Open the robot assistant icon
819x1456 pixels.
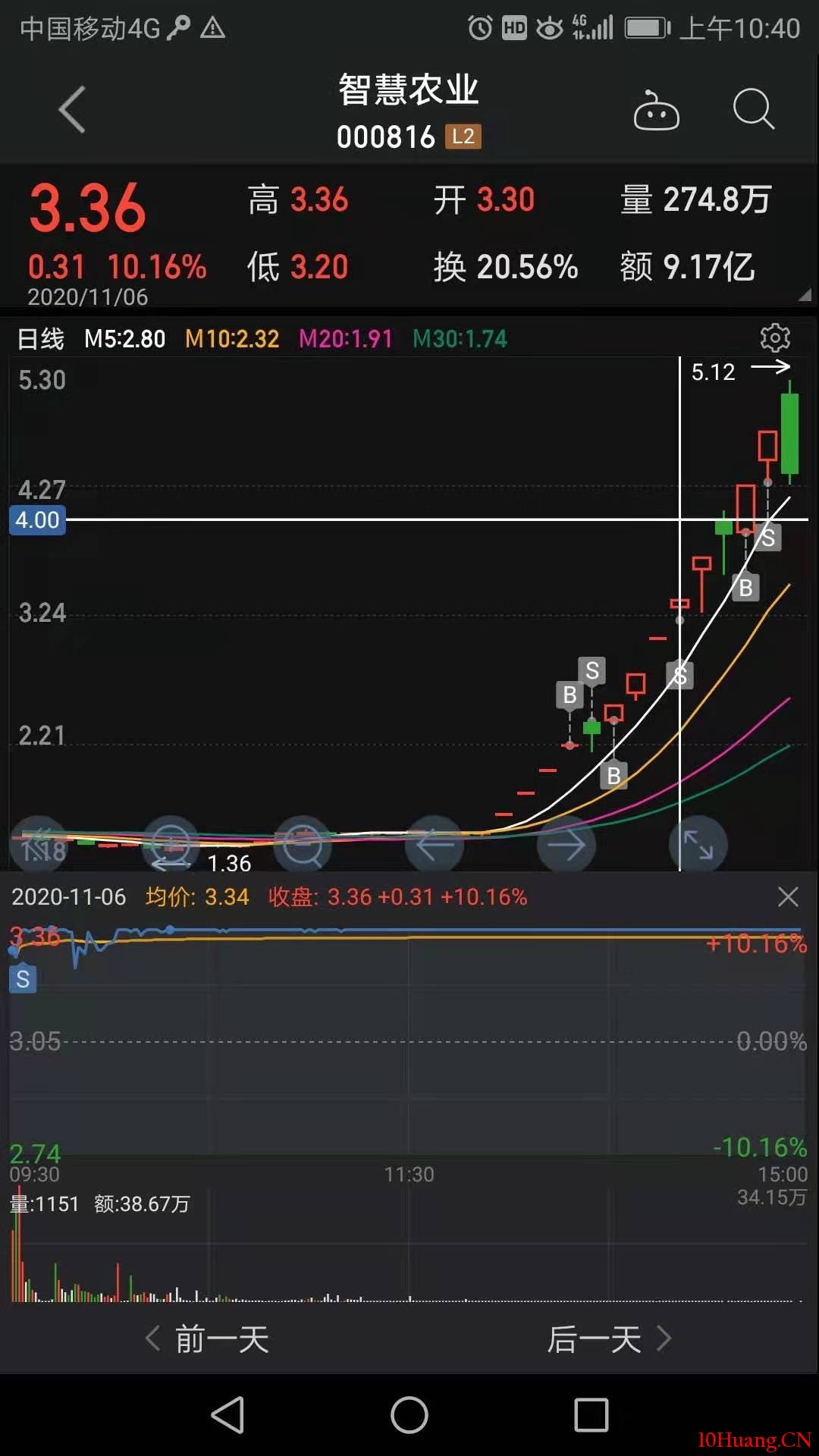[x=656, y=111]
